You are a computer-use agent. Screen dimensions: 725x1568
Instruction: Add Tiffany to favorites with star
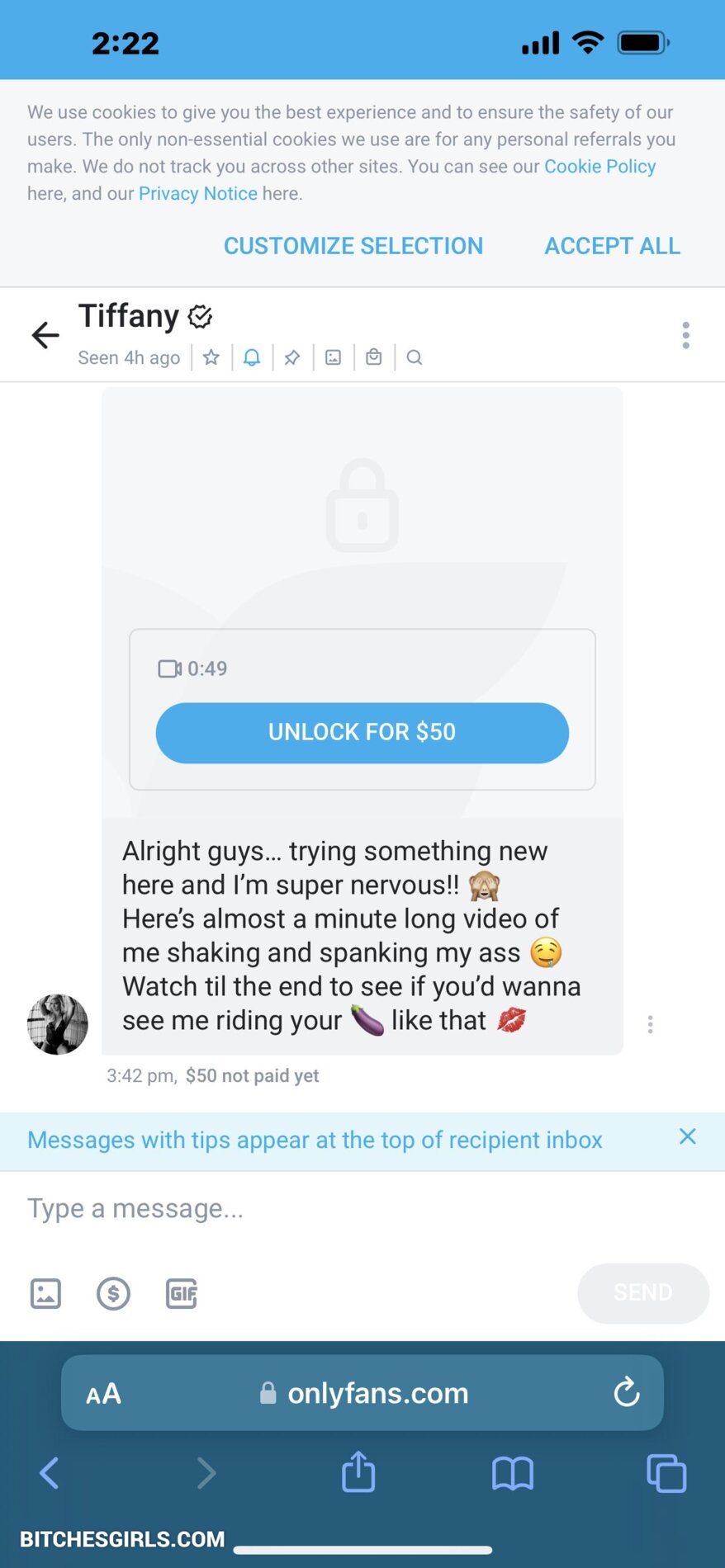[211, 357]
